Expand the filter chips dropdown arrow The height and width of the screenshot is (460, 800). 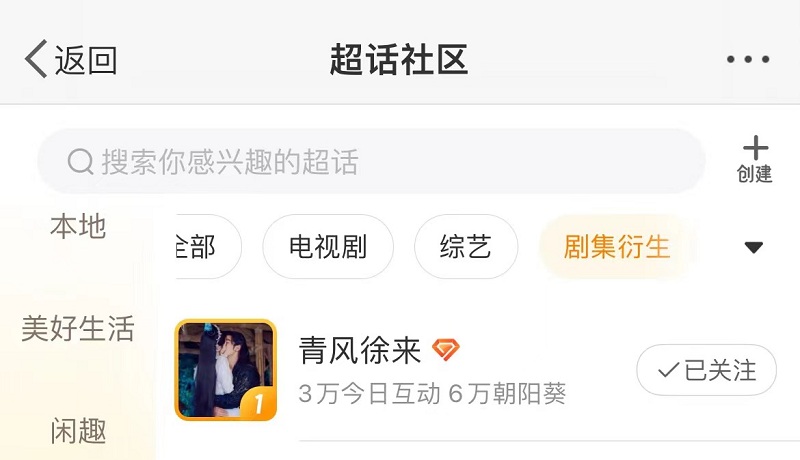coord(754,247)
